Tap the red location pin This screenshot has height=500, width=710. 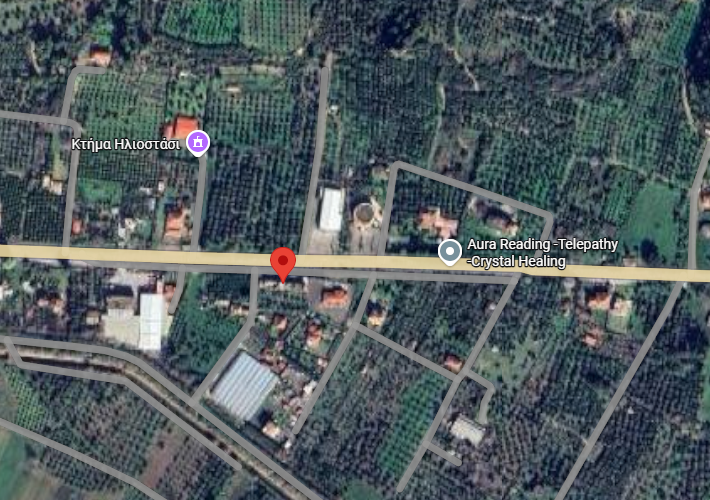[x=283, y=264]
